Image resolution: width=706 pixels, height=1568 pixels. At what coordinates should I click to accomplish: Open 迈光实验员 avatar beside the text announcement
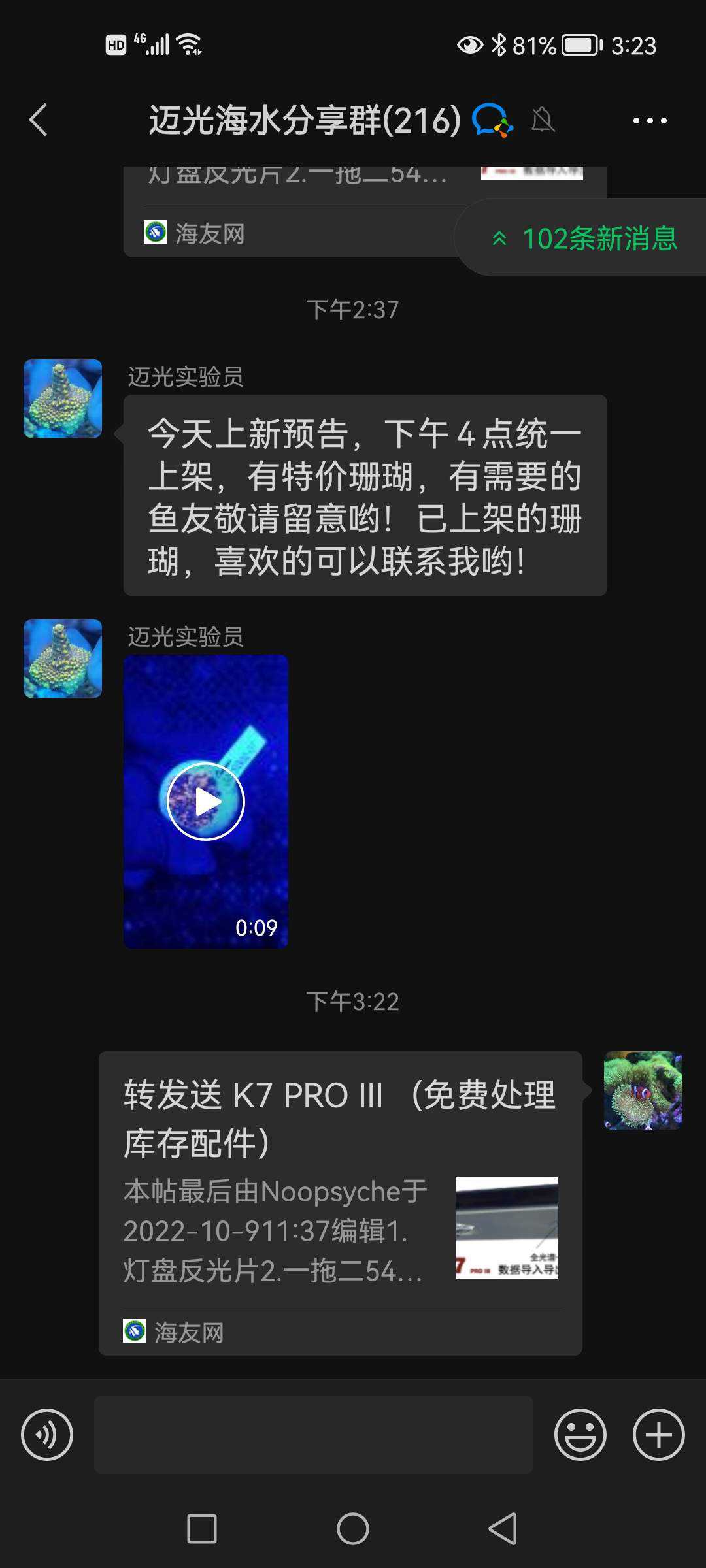[x=63, y=399]
